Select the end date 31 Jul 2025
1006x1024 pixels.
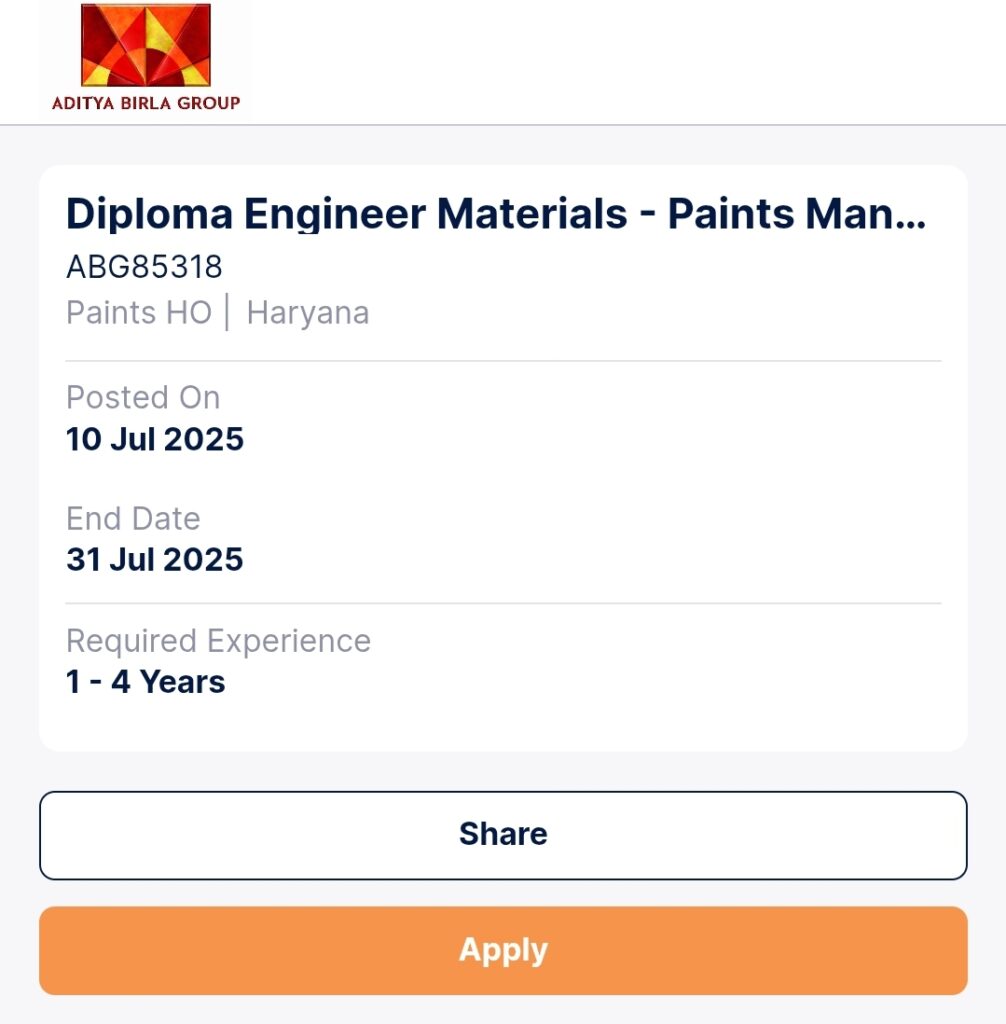pyautogui.click(x=154, y=559)
